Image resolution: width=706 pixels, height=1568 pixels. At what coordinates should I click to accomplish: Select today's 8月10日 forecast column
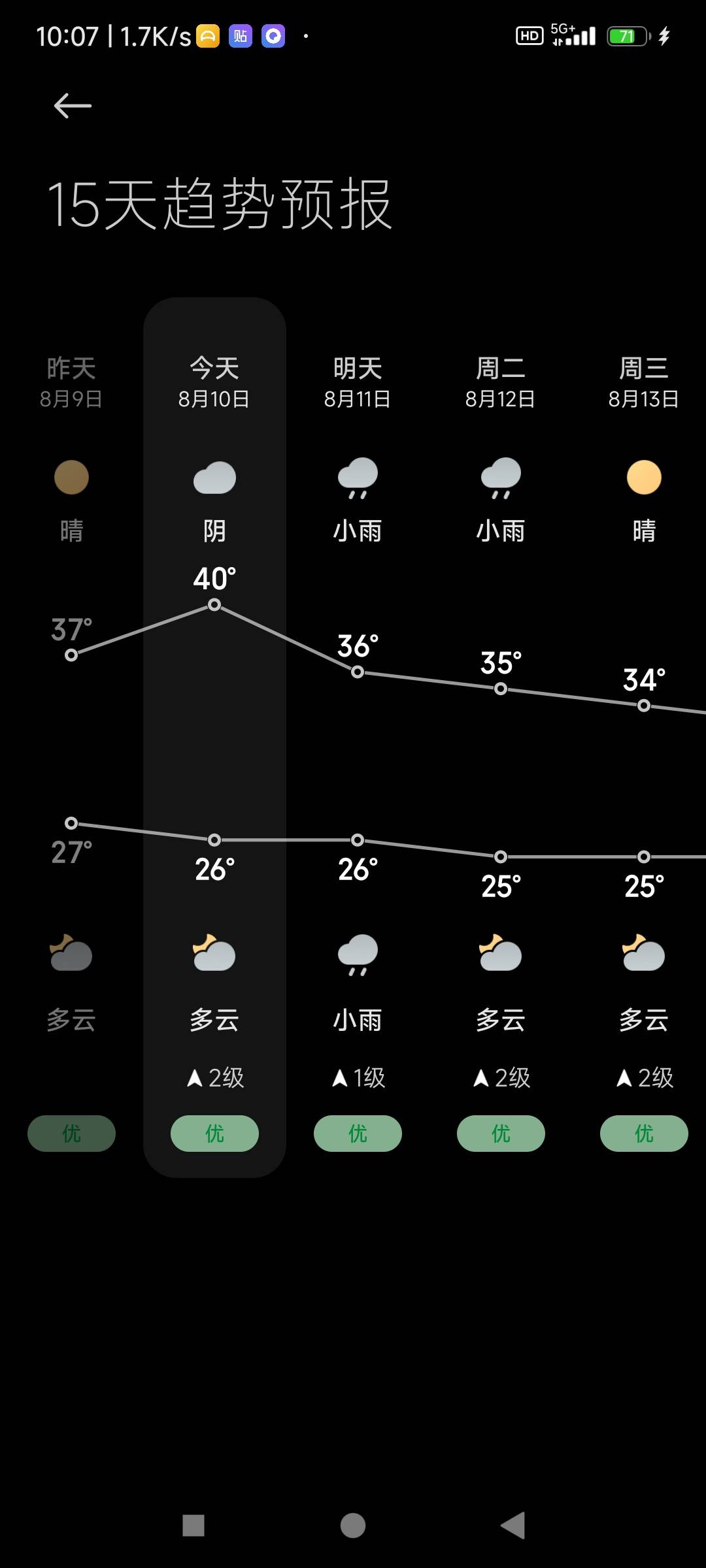pyautogui.click(x=214, y=382)
